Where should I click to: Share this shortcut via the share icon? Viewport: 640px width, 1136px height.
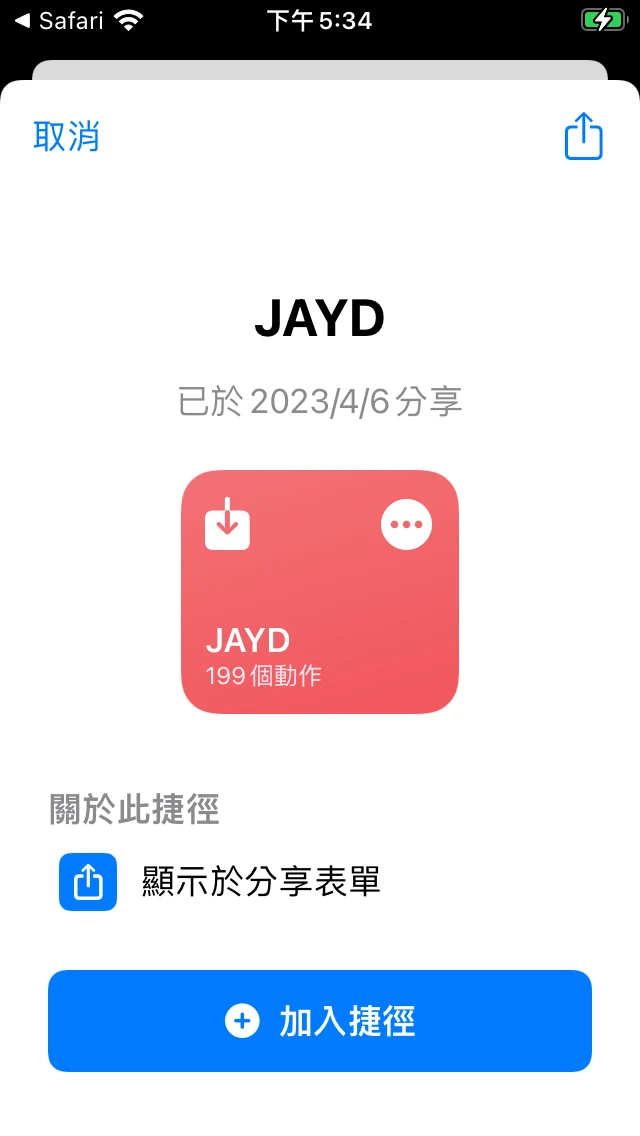(x=584, y=137)
